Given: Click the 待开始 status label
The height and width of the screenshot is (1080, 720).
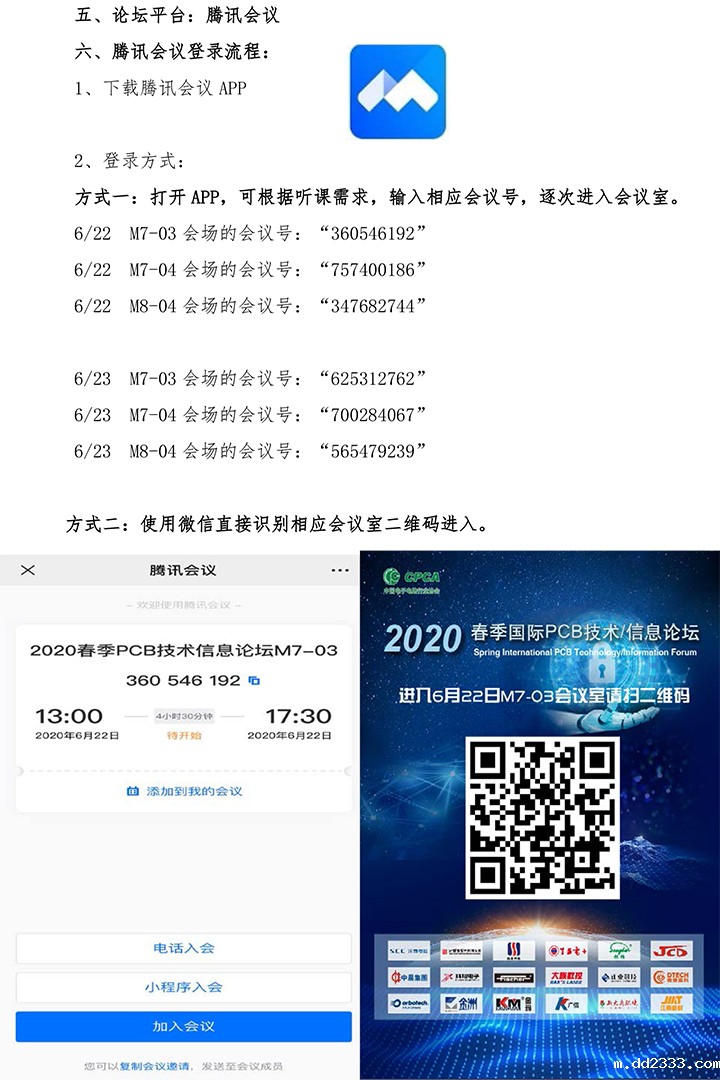Looking at the screenshot, I should coord(185,735).
